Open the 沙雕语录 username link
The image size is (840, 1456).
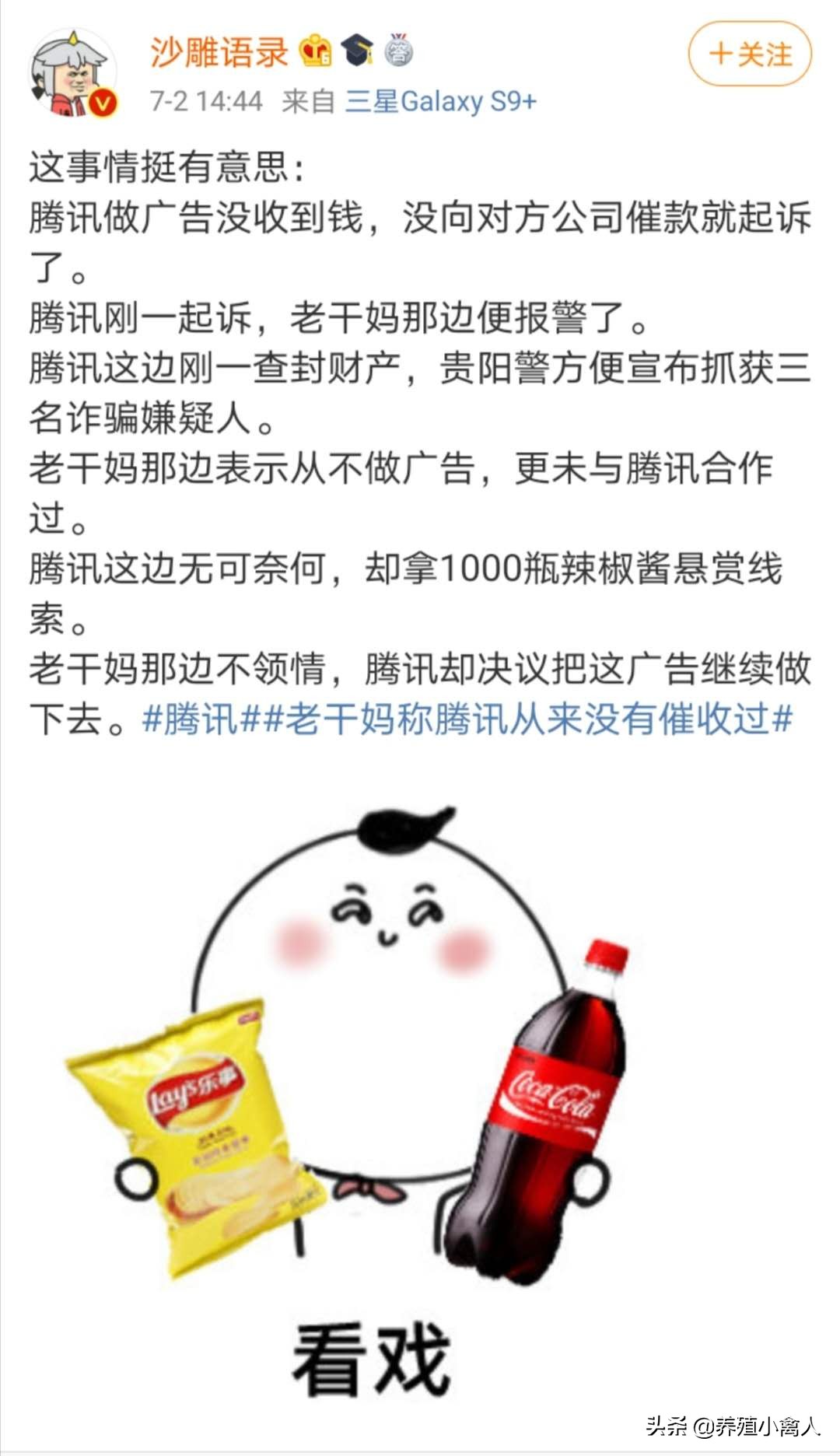219,53
